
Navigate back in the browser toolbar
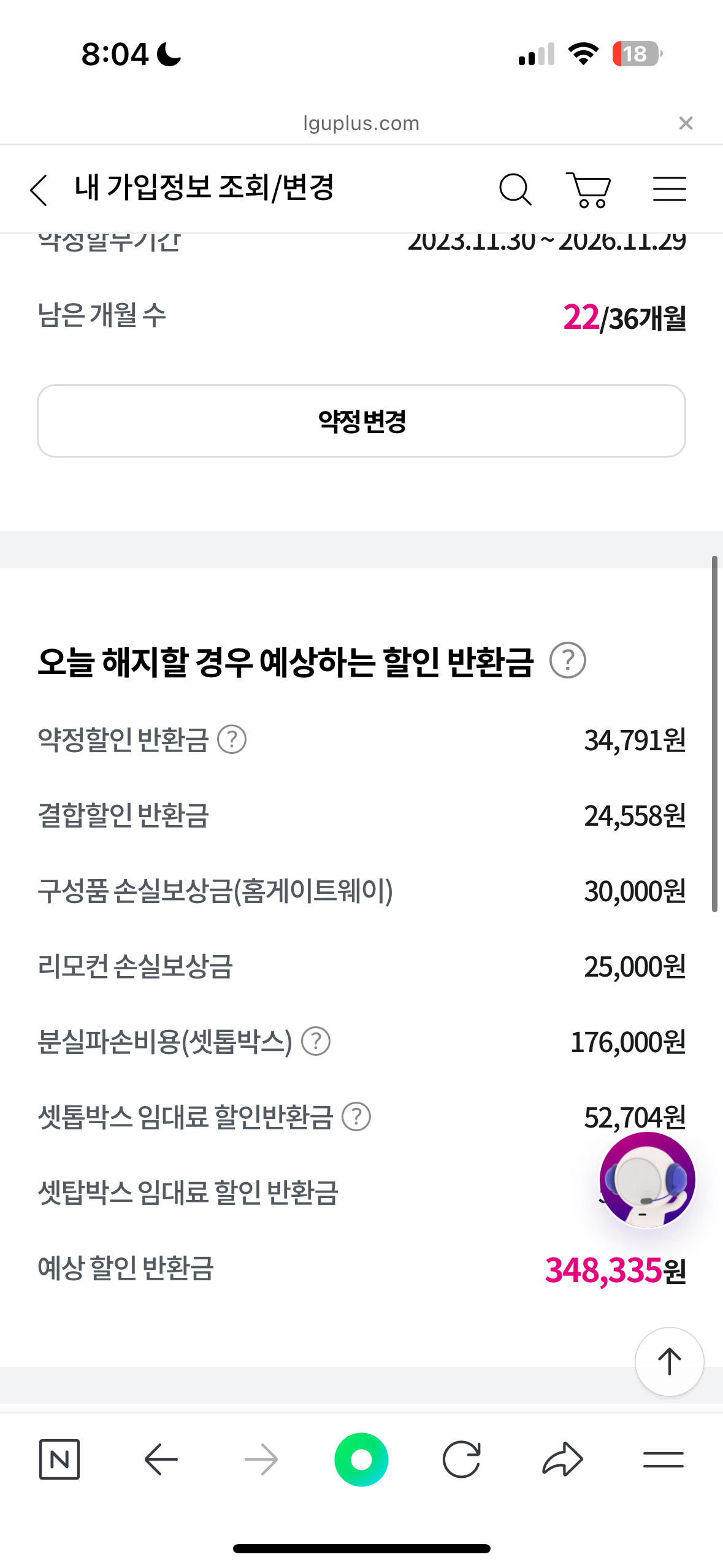coord(161,1459)
